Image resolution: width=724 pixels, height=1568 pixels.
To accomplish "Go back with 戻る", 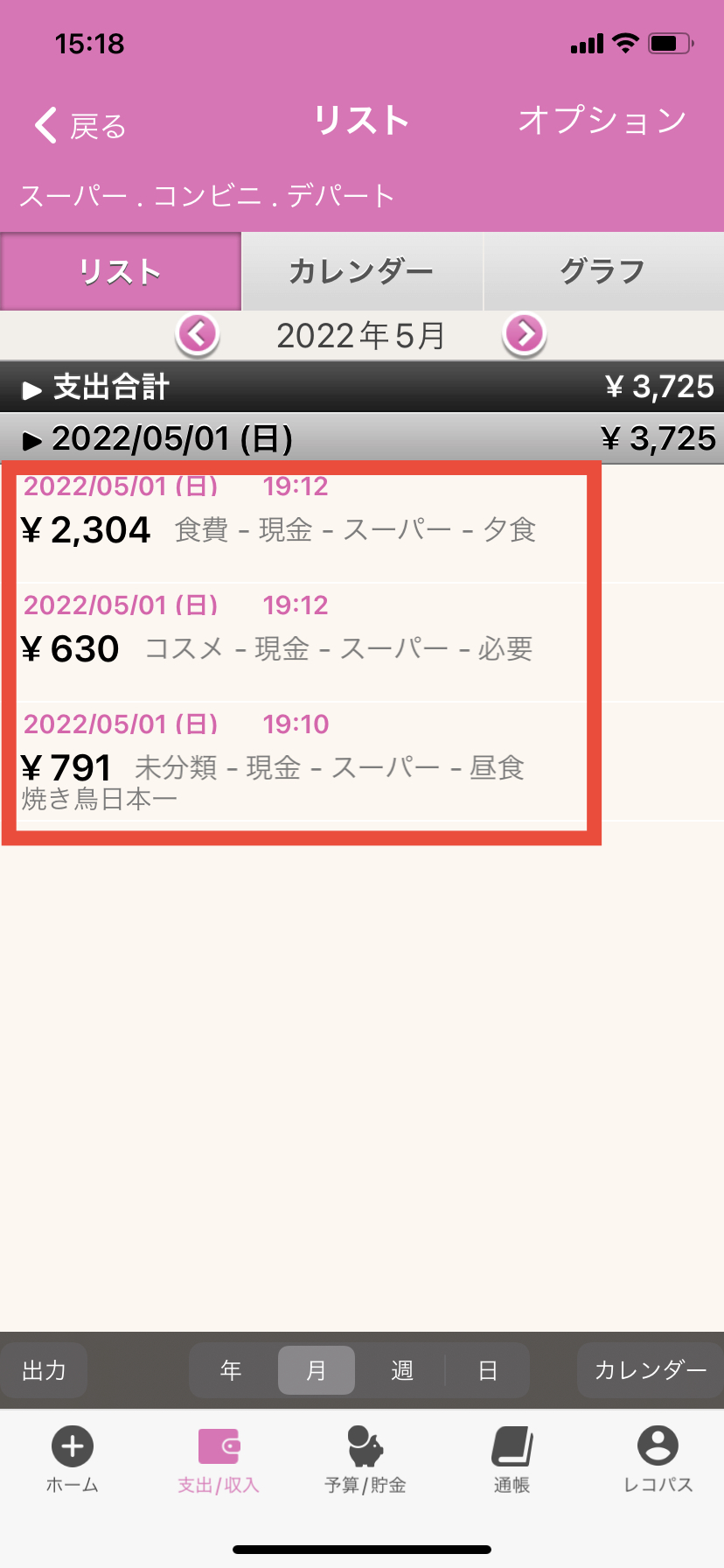I will click(80, 126).
